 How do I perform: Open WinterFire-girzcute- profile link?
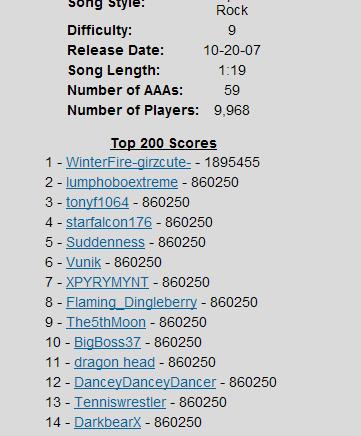[x=128, y=162]
